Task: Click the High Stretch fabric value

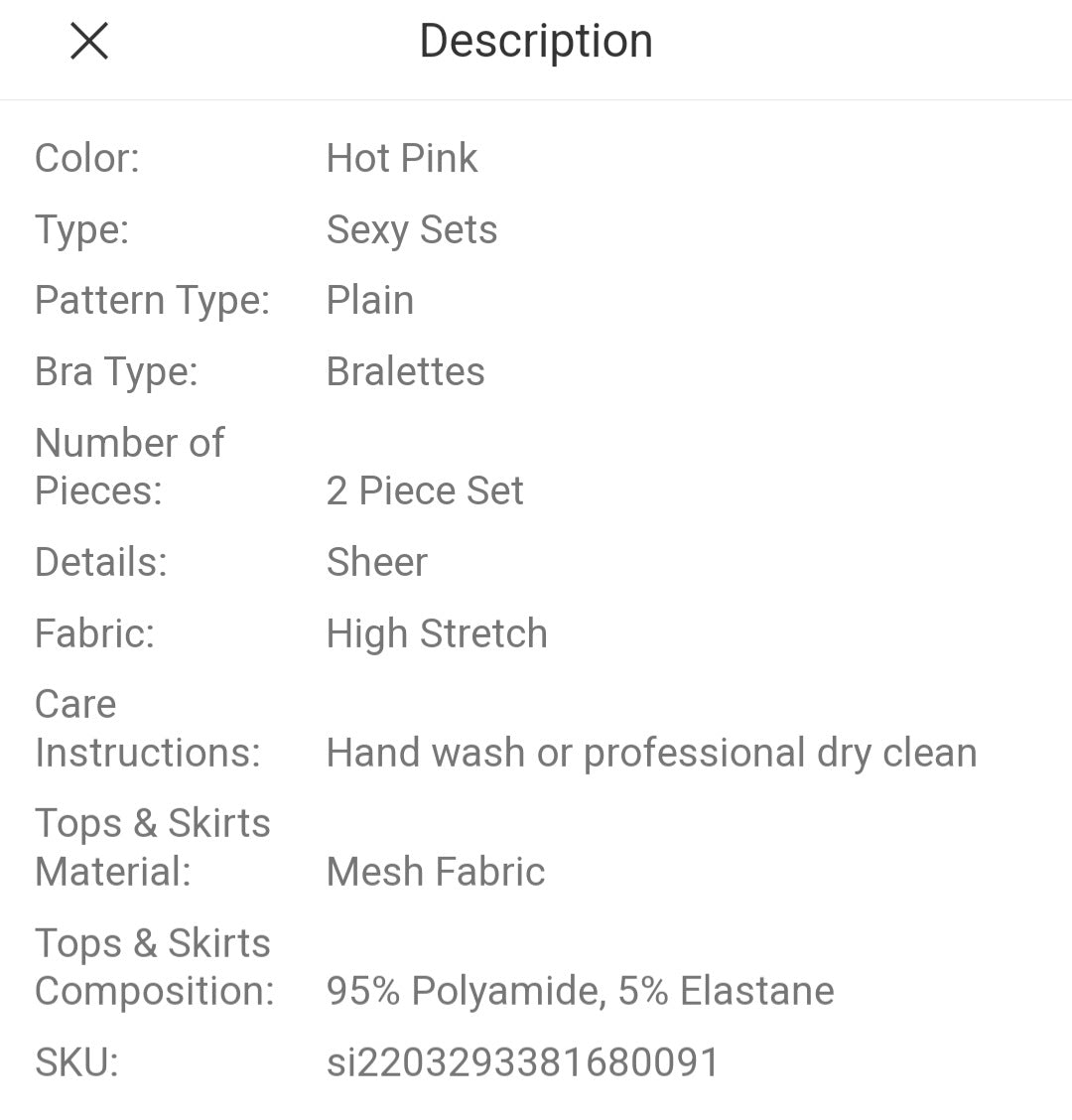Action: coord(437,632)
